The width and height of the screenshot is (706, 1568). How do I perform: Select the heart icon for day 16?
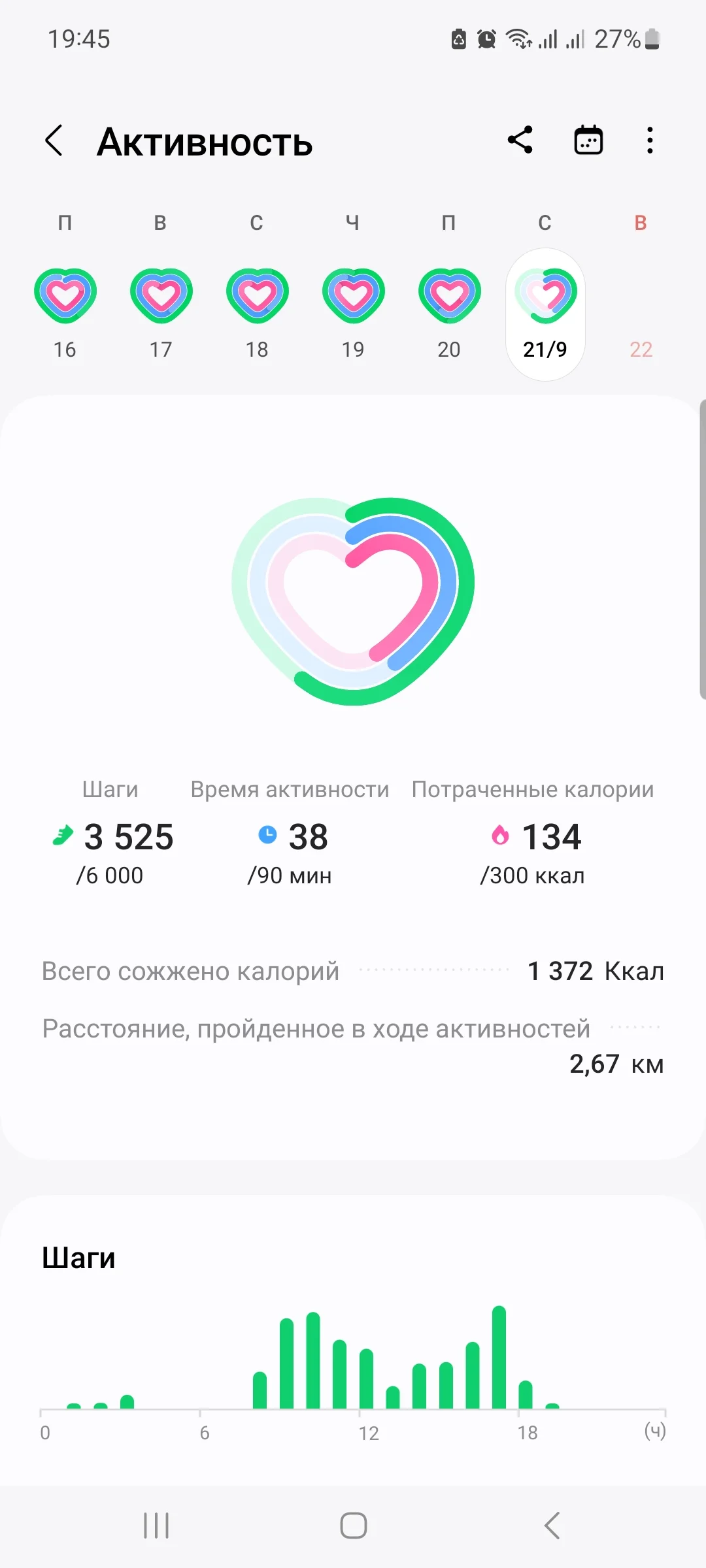[x=65, y=293]
